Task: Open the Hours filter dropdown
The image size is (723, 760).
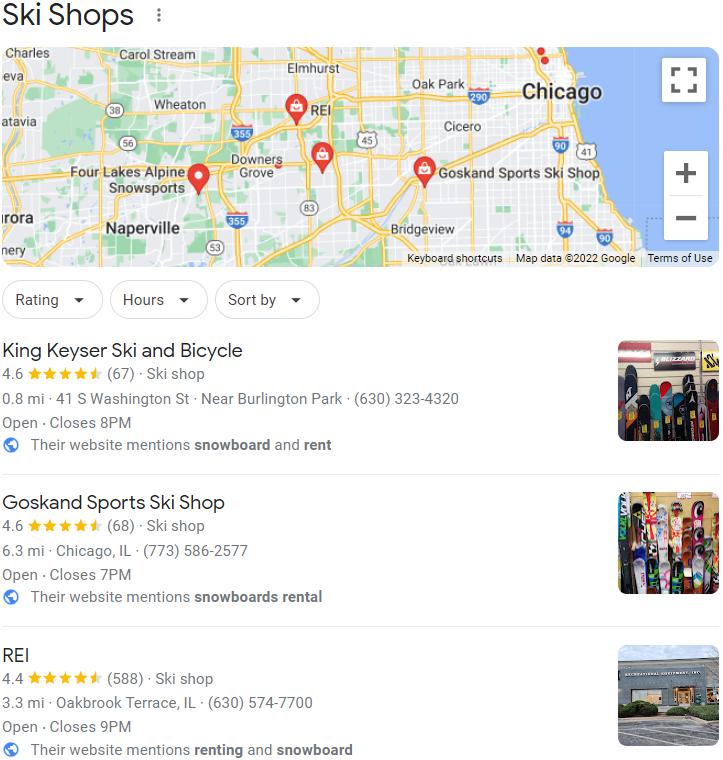Action: pos(158,300)
